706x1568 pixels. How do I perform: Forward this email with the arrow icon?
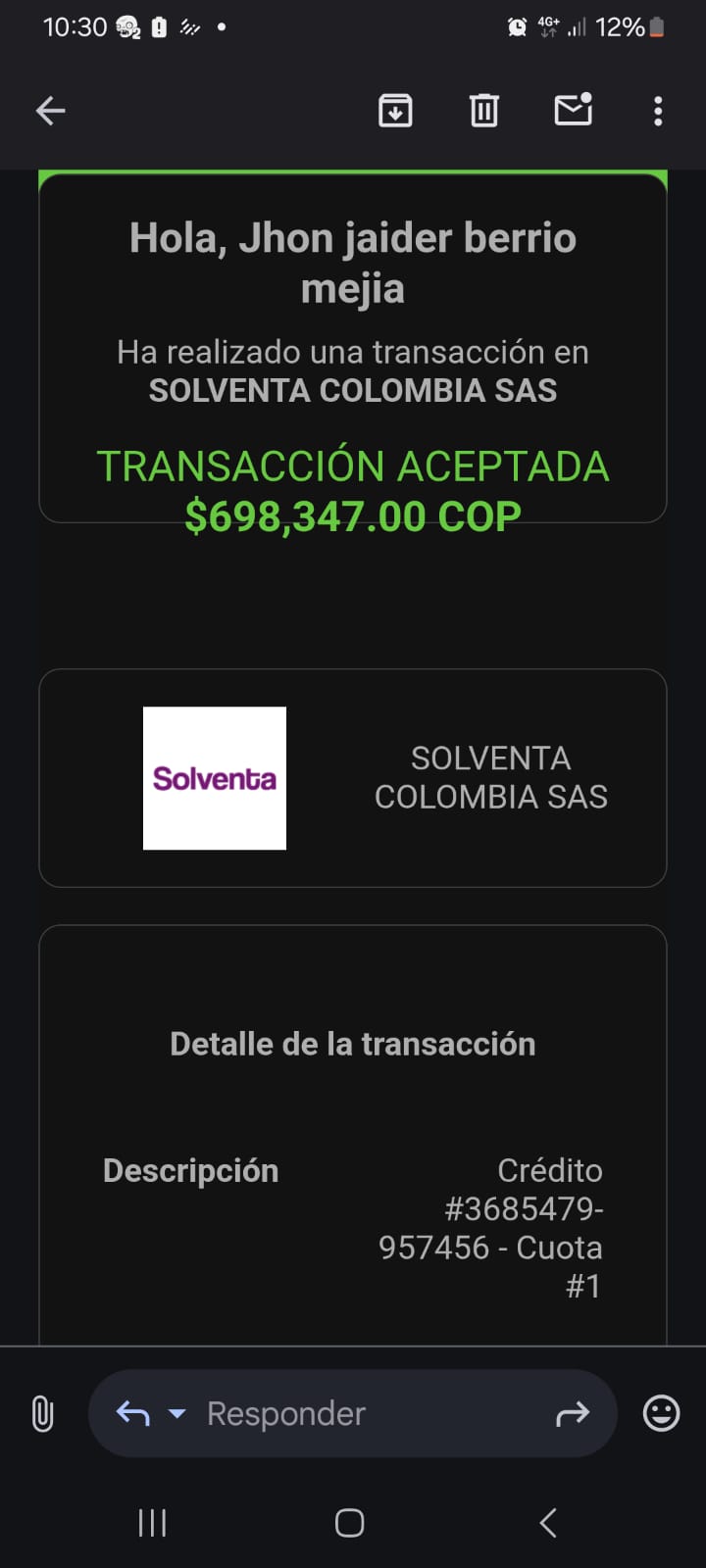[x=573, y=1413]
